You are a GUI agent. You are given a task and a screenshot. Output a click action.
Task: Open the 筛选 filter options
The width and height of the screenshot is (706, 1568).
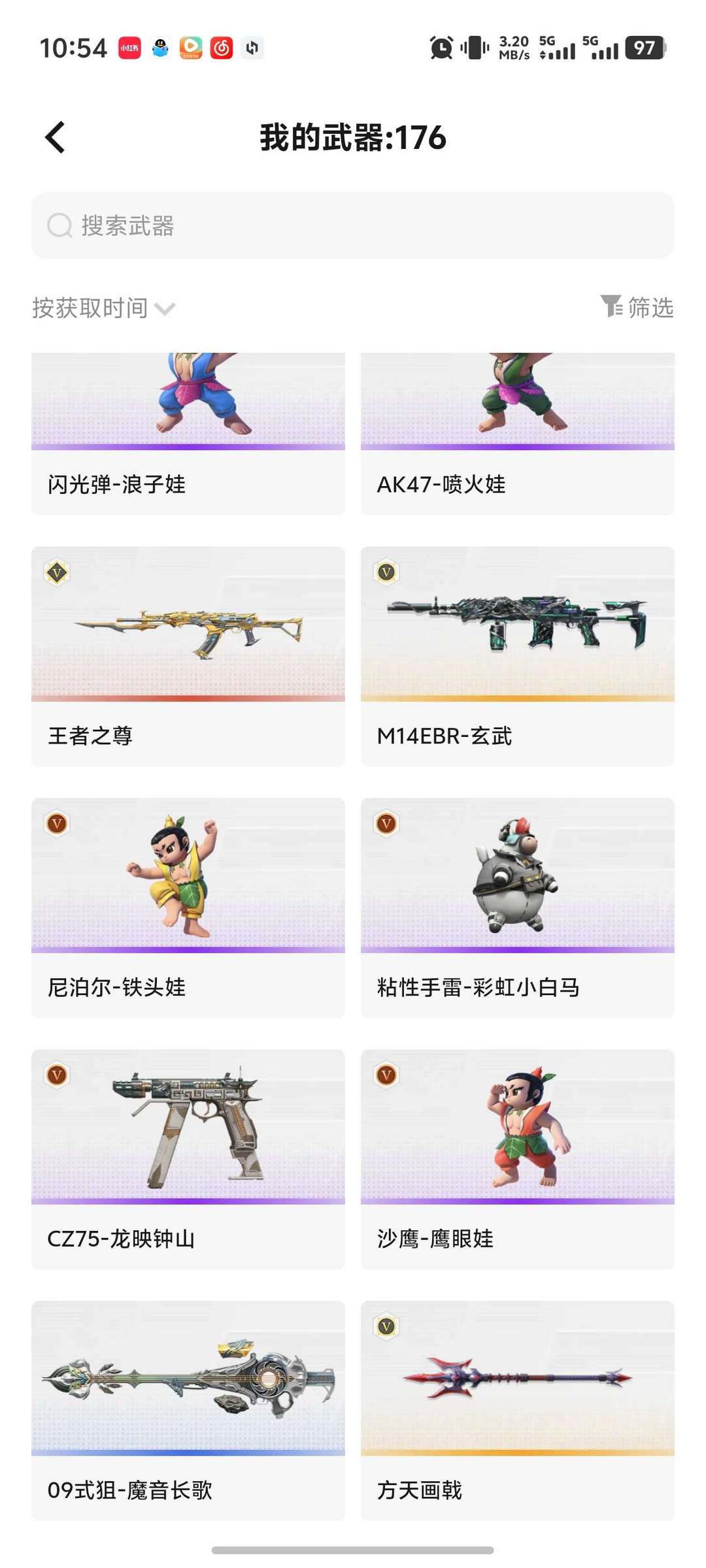click(637, 307)
